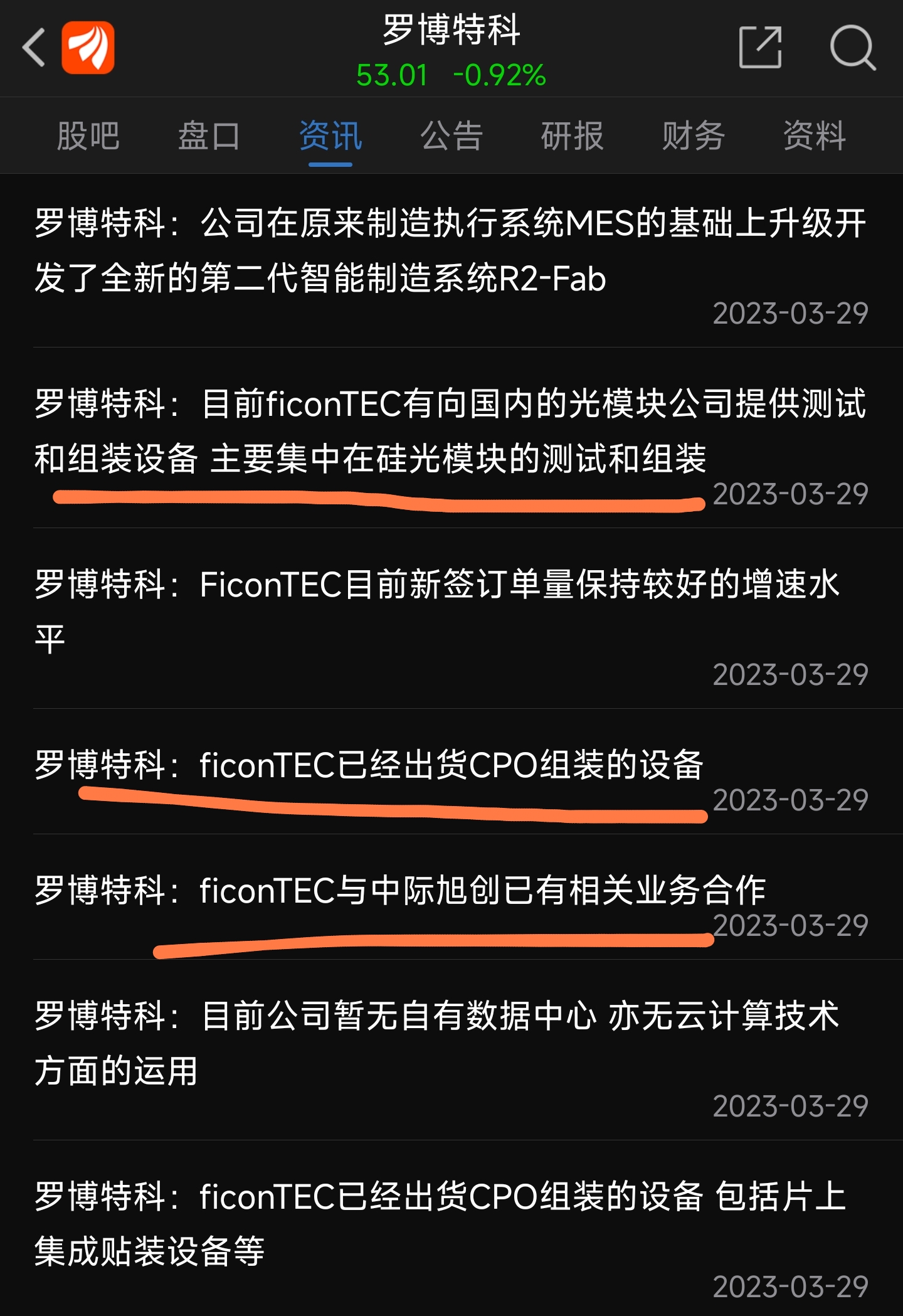Tap the 罗博特科 stock name title

(450, 35)
